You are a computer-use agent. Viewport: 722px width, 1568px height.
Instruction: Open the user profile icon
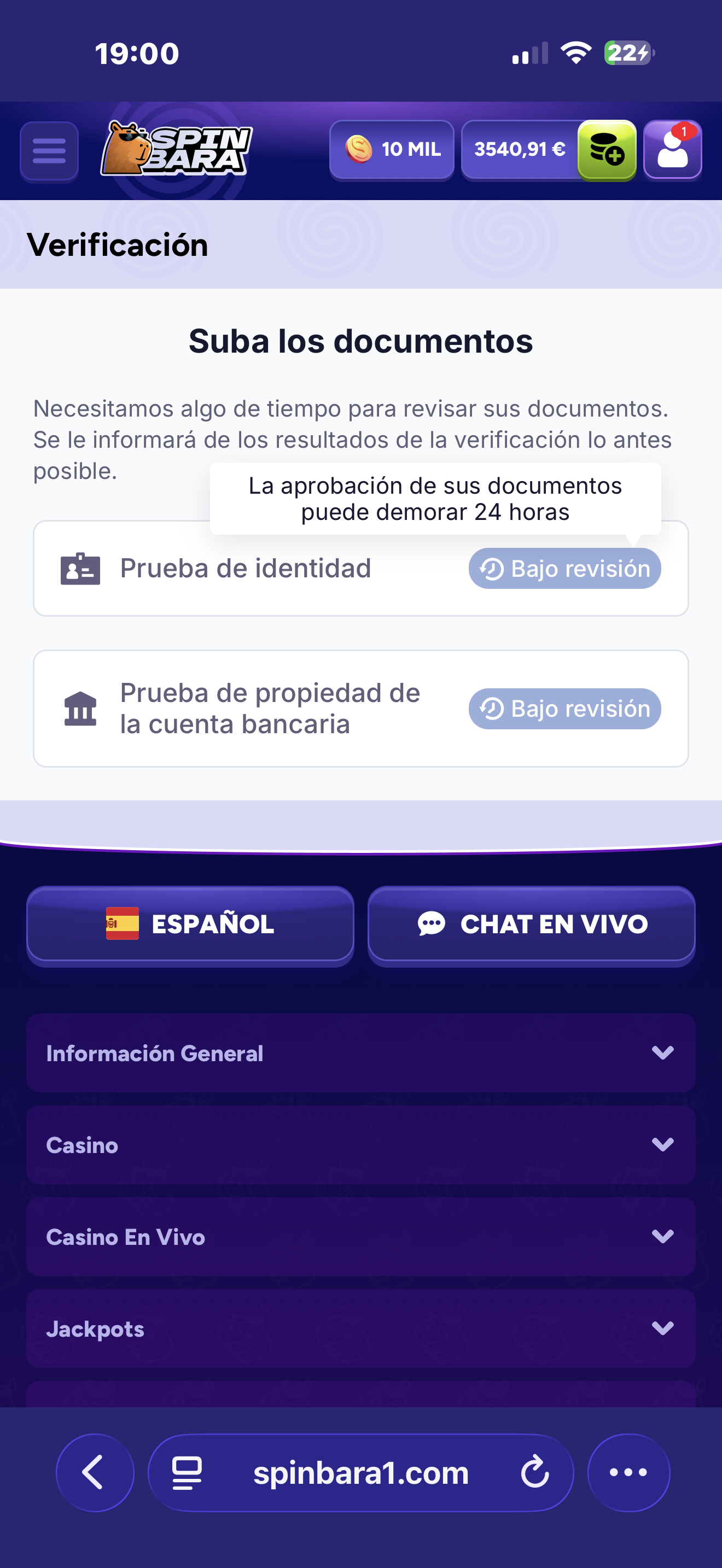click(672, 150)
